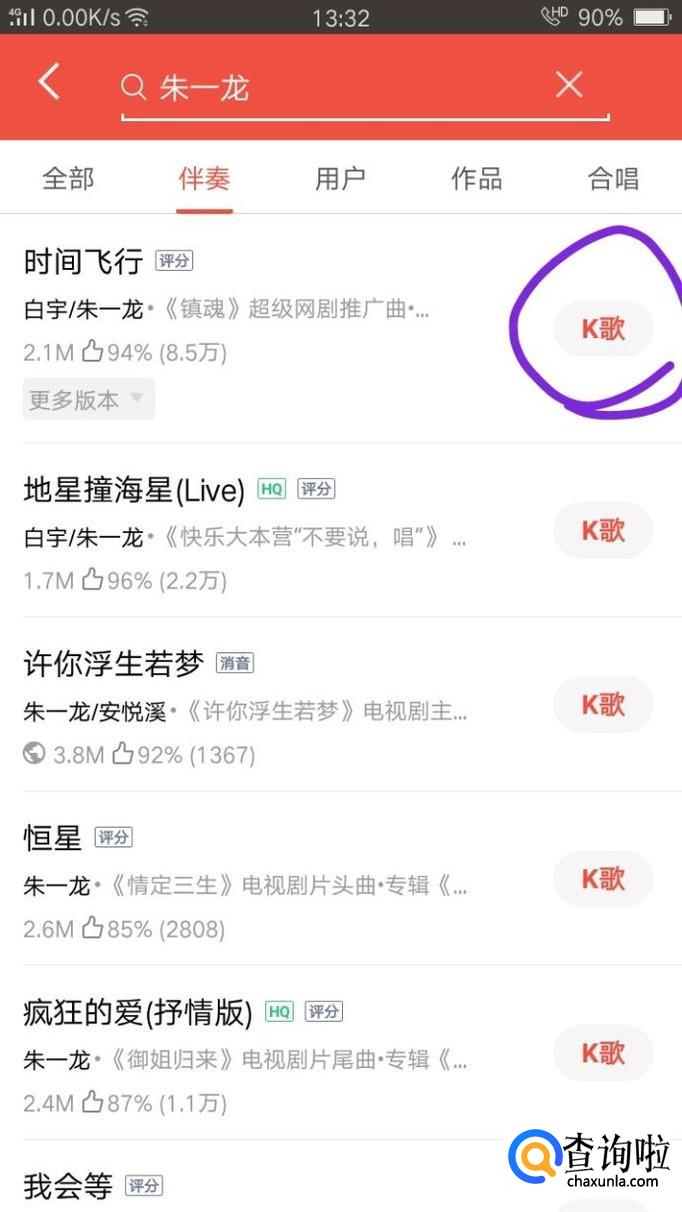Expand 更多版本 under 时间飞行
This screenshot has height=1212, width=682.
(x=88, y=400)
